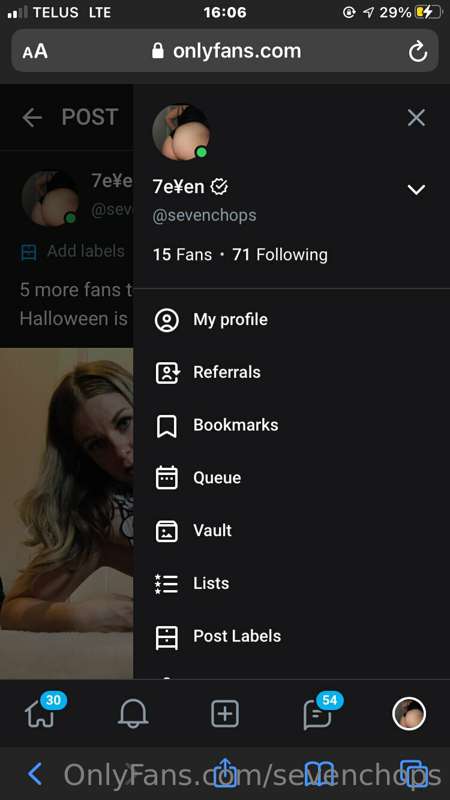Open Referrals page
The width and height of the screenshot is (450, 800).
coord(291,372)
